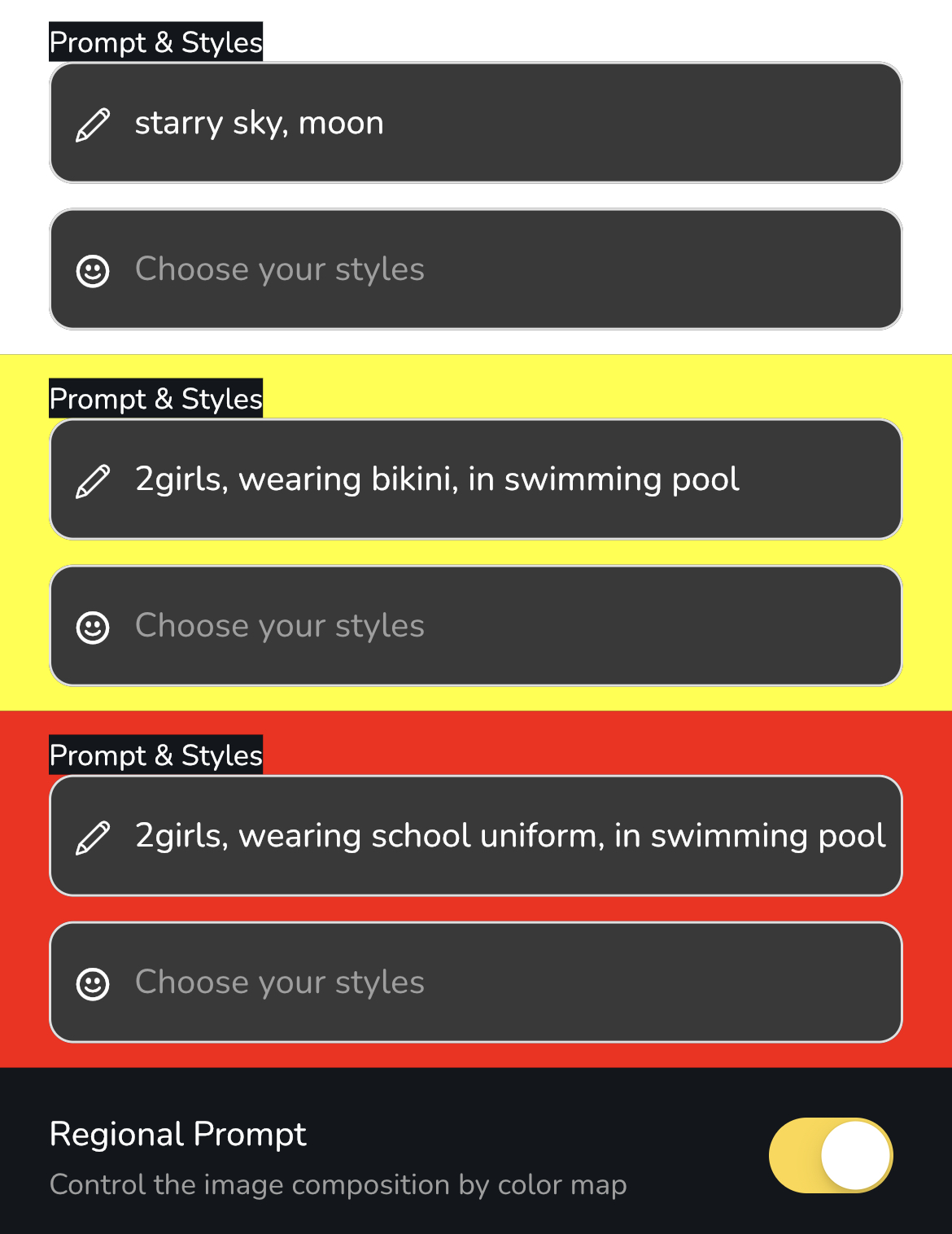Edit the "starry sky, moon" prompt field
This screenshot has height=1234, width=952.
[x=475, y=123]
